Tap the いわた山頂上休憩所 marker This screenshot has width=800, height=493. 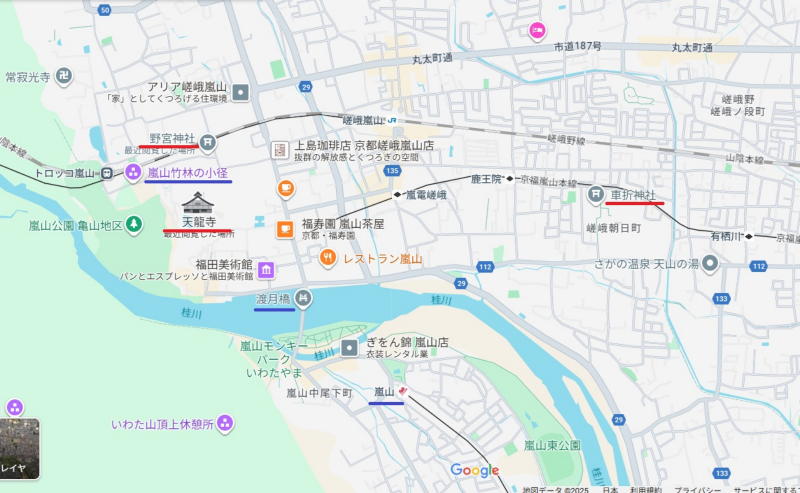click(x=225, y=423)
